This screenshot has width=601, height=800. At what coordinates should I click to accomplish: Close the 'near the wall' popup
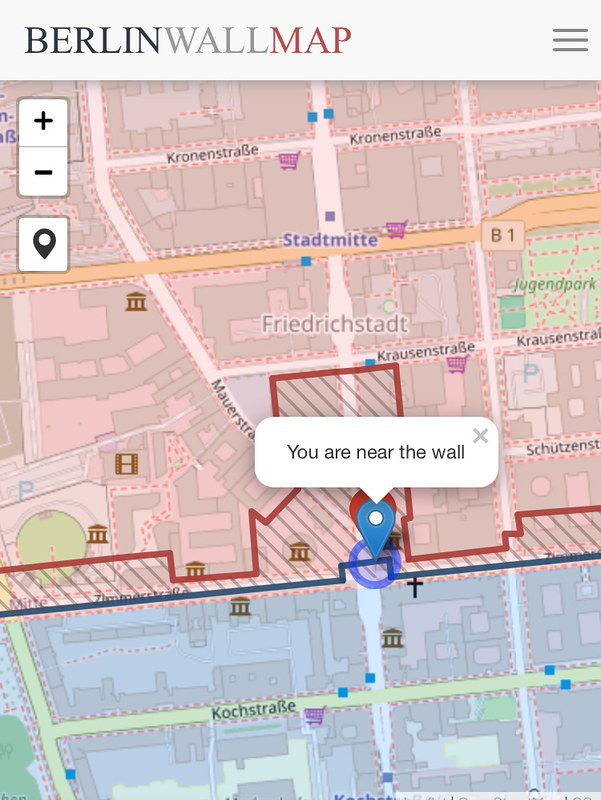[x=480, y=436]
